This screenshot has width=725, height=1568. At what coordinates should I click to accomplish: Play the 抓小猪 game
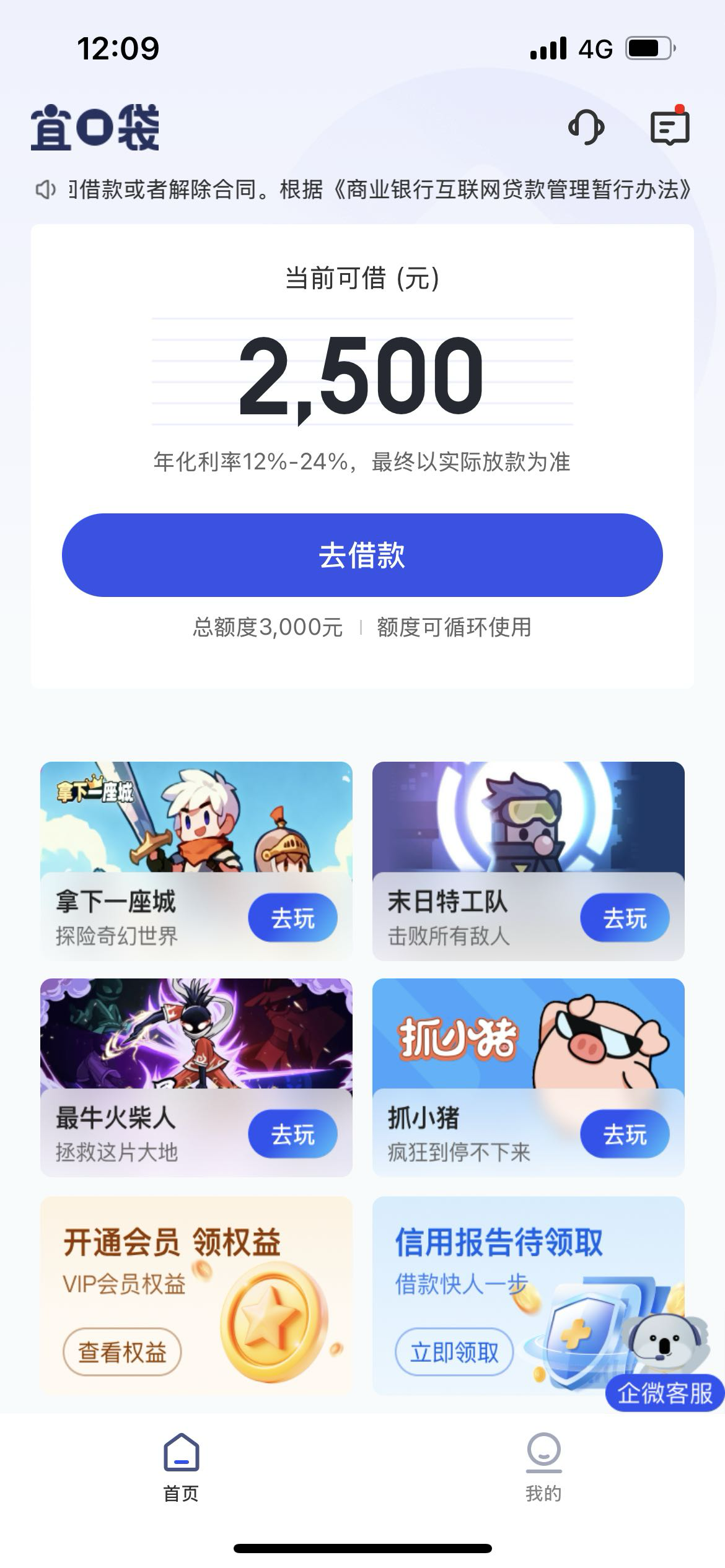(x=625, y=1135)
